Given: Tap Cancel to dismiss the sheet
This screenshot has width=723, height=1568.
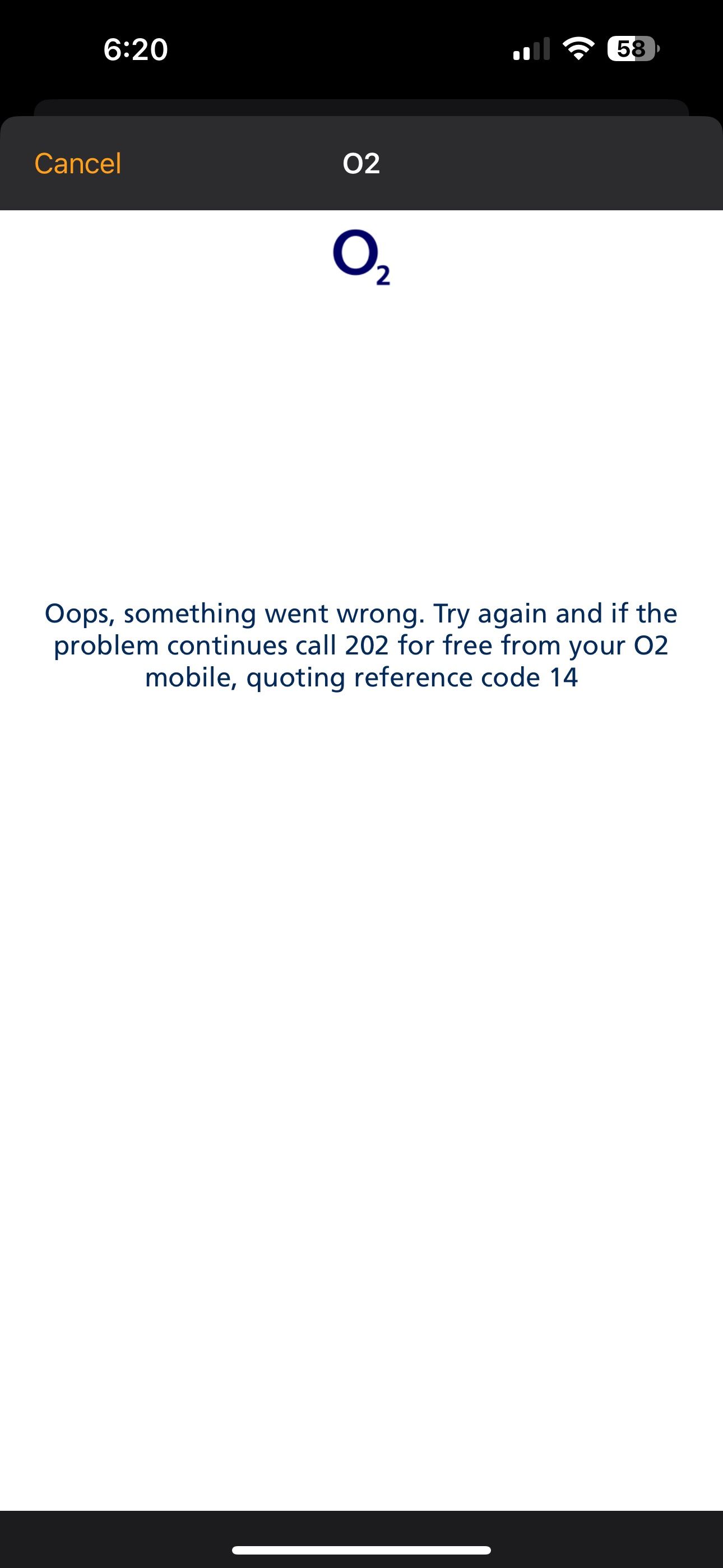Looking at the screenshot, I should pyautogui.click(x=78, y=163).
